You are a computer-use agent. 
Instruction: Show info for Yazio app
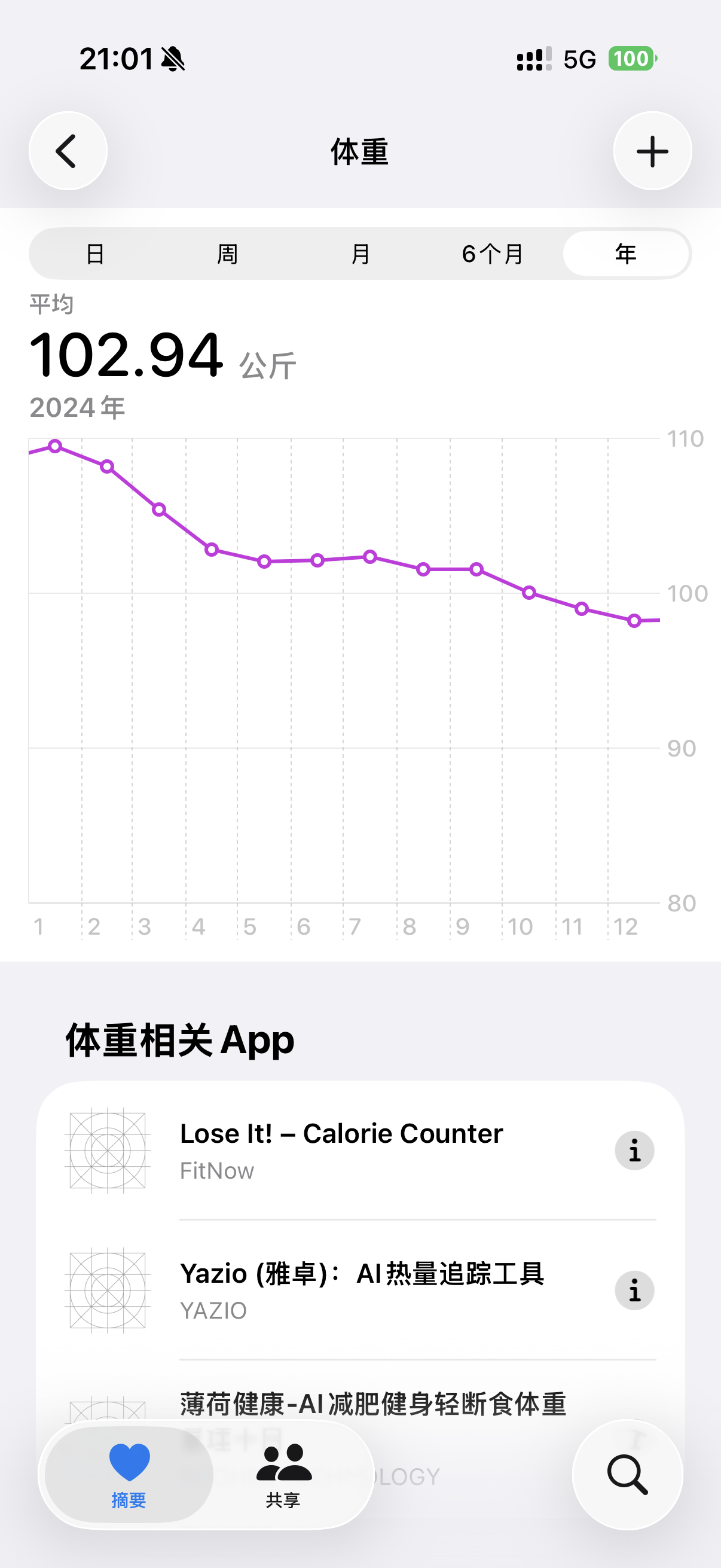pyautogui.click(x=634, y=1290)
